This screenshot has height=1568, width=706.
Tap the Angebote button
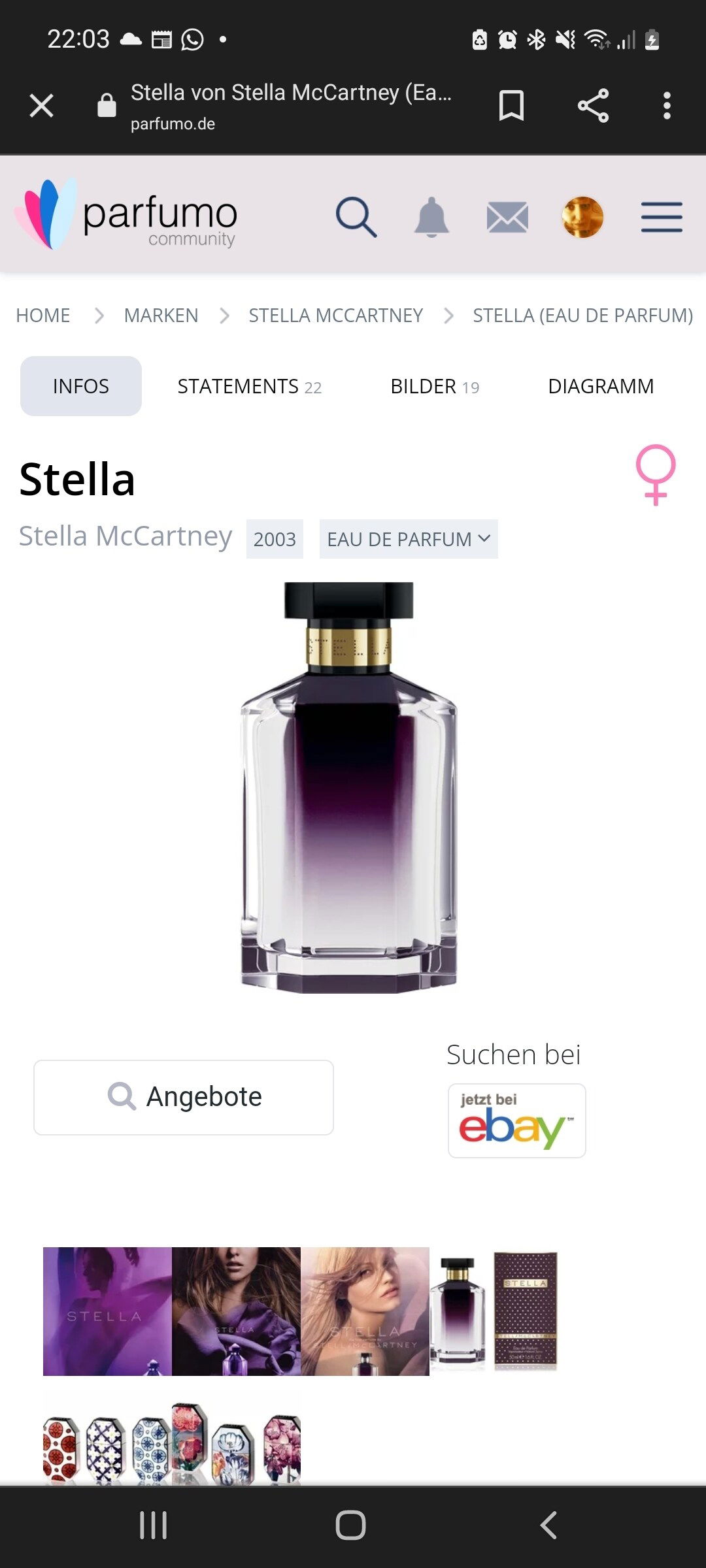click(184, 1097)
